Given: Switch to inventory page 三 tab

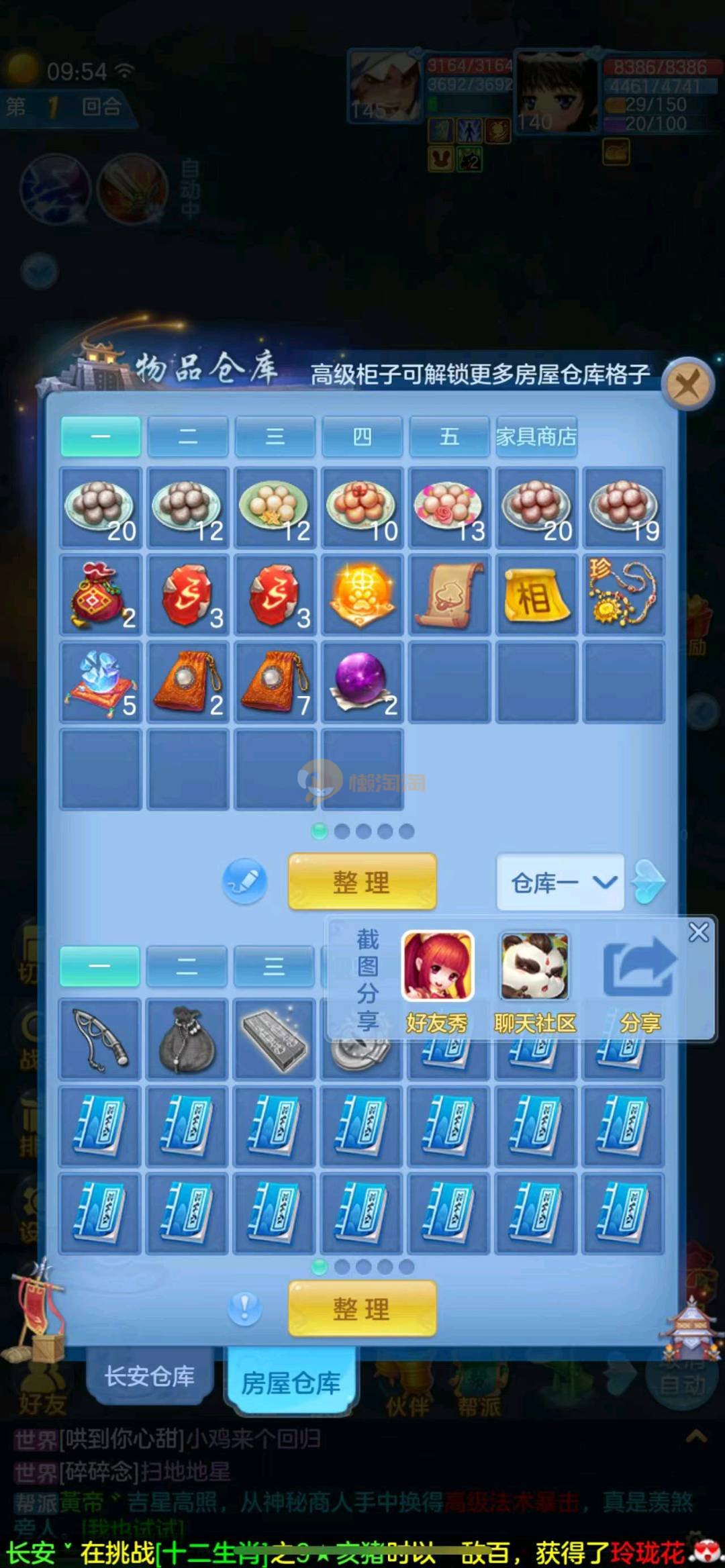Looking at the screenshot, I should coord(274,967).
